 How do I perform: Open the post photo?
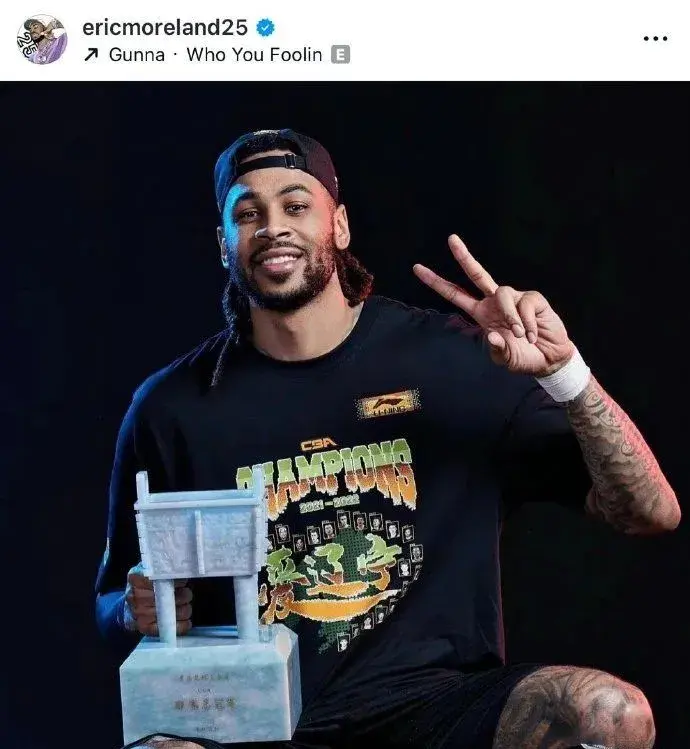345,414
